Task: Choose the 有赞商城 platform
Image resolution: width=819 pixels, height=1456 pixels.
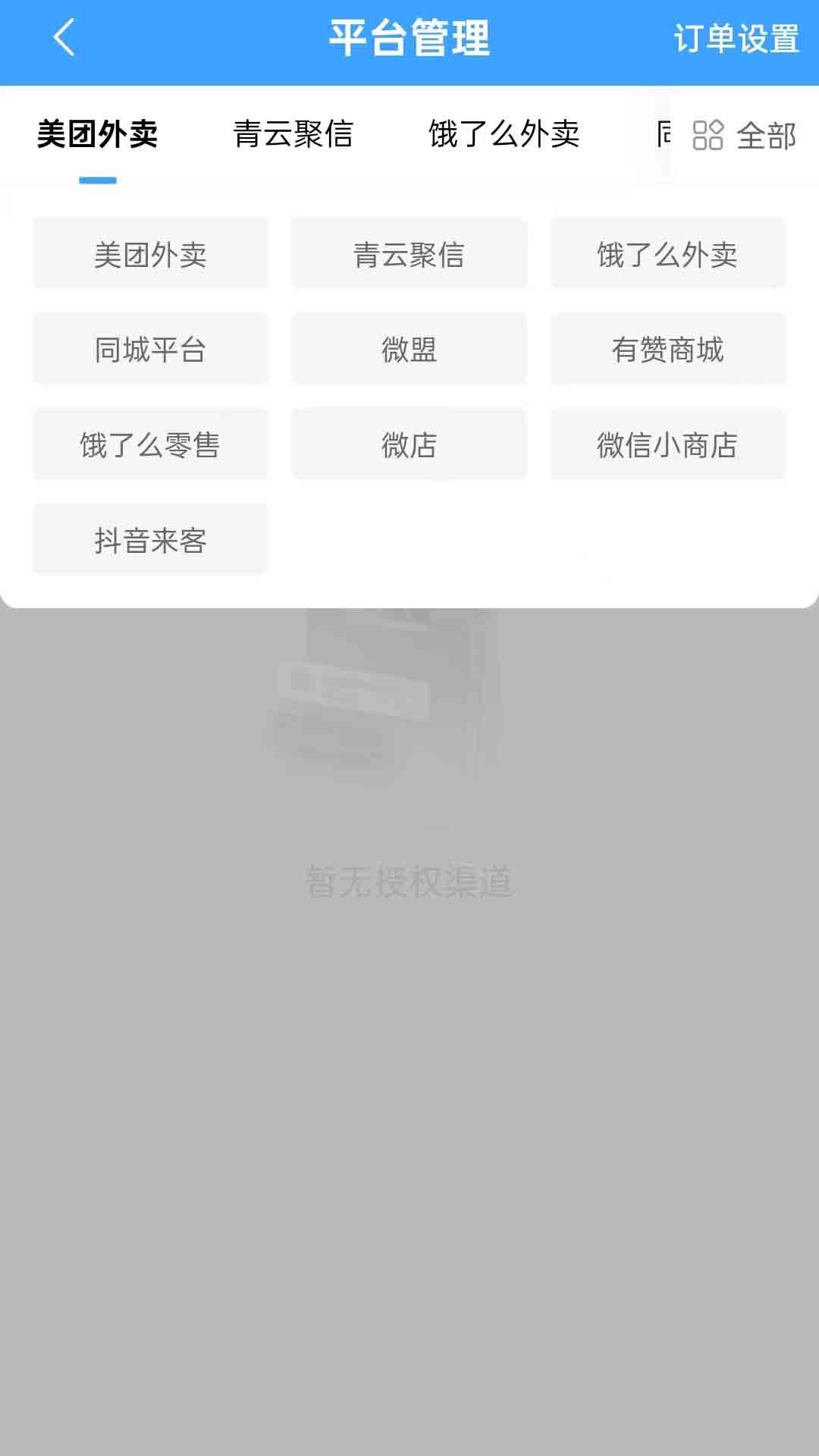Action: click(x=669, y=349)
